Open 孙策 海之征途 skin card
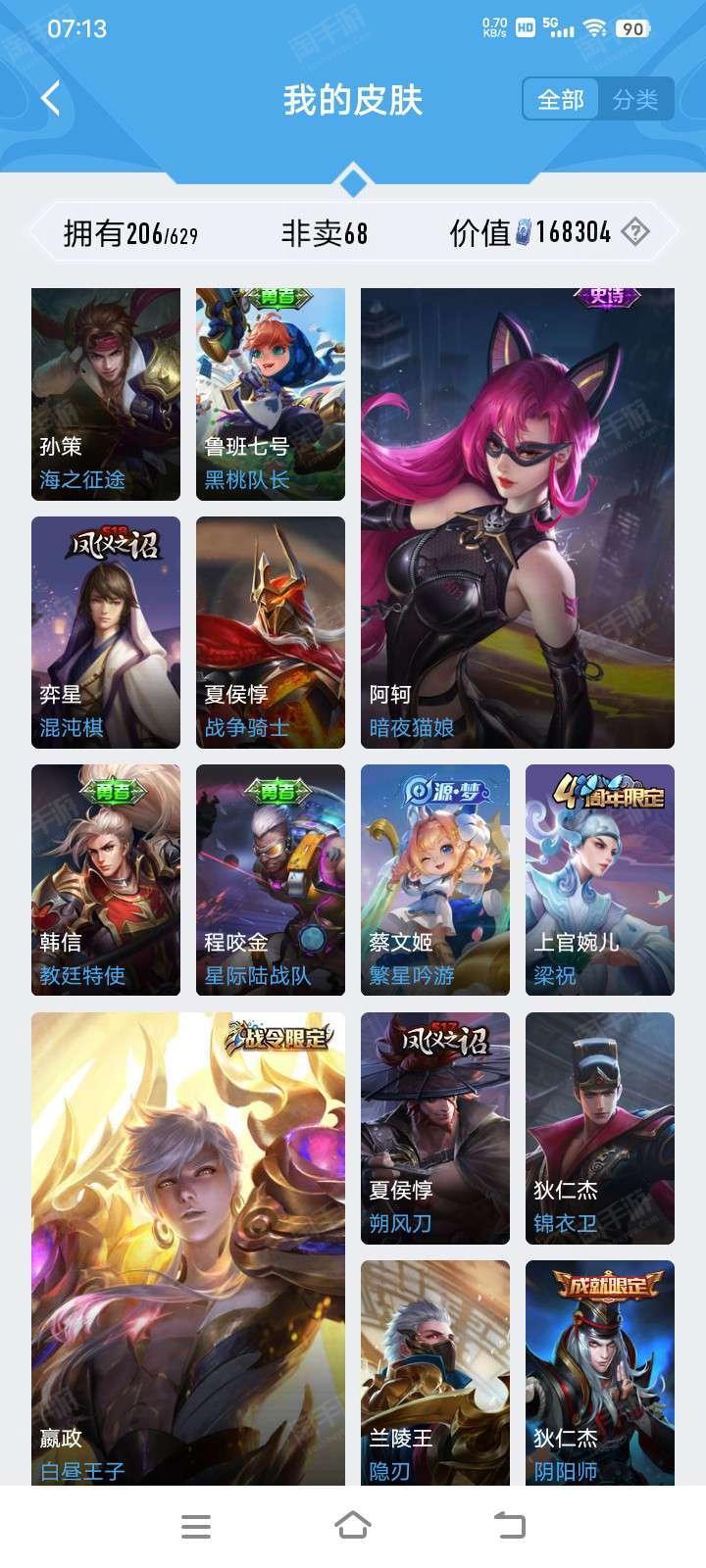 (106, 394)
